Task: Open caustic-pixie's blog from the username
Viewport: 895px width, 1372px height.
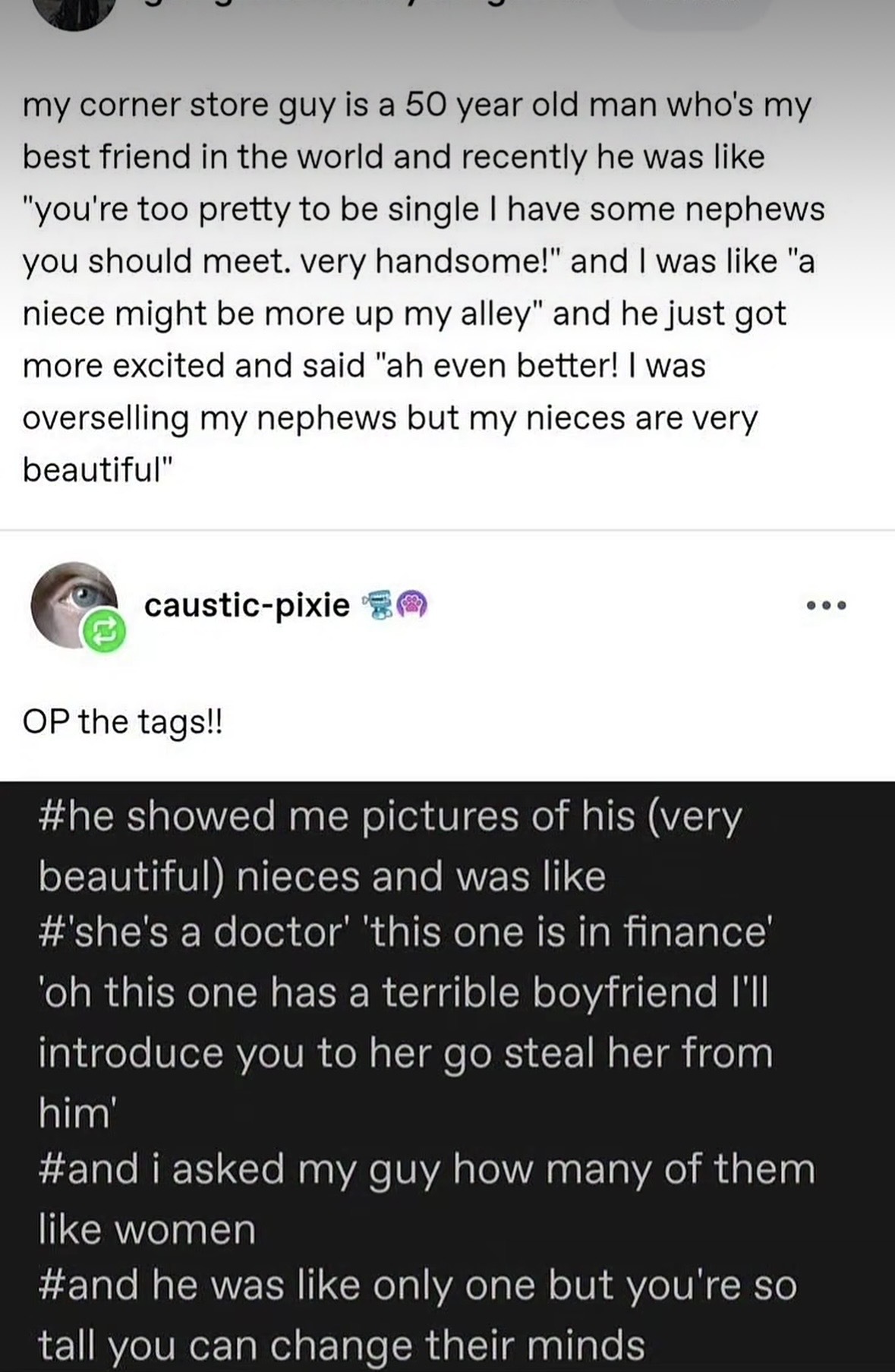Action: (x=247, y=606)
